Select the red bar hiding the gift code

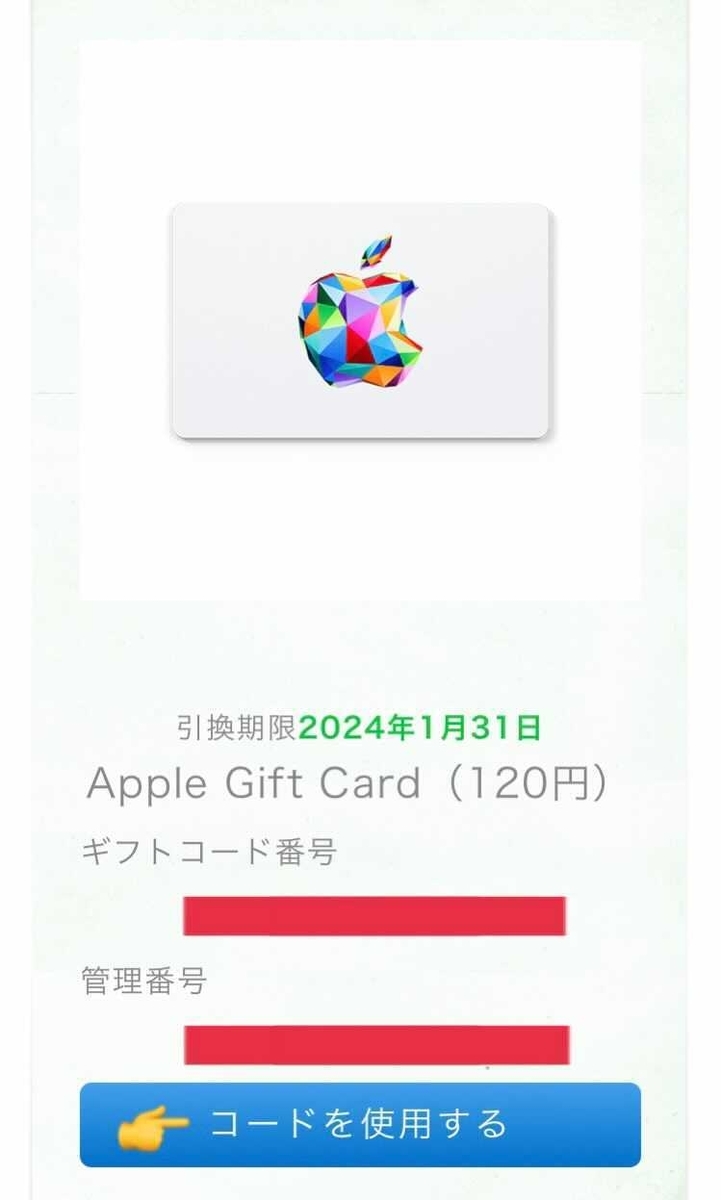(x=375, y=915)
